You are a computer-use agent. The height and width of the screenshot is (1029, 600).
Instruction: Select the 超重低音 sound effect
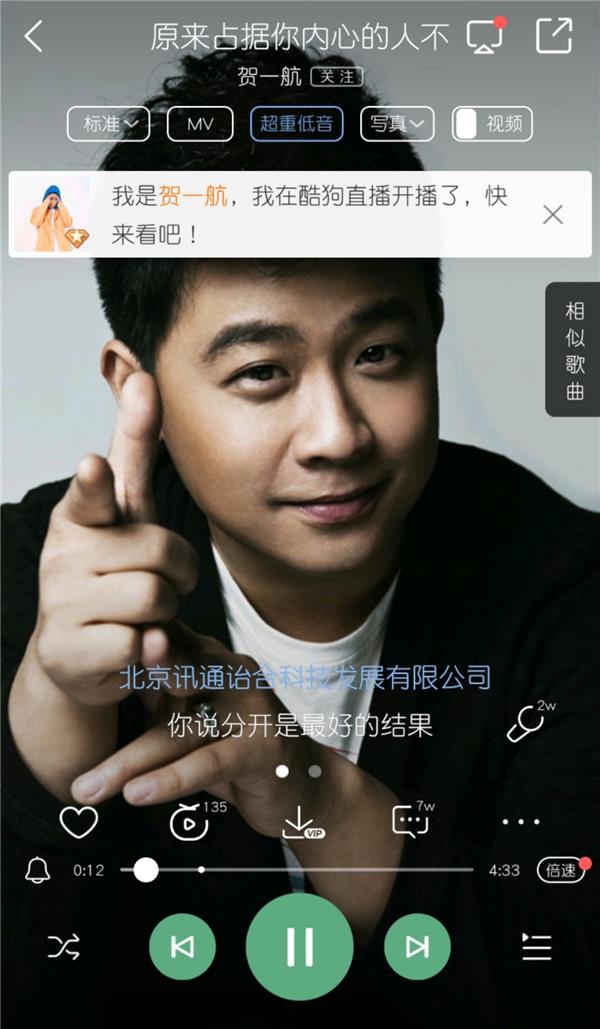(x=296, y=125)
